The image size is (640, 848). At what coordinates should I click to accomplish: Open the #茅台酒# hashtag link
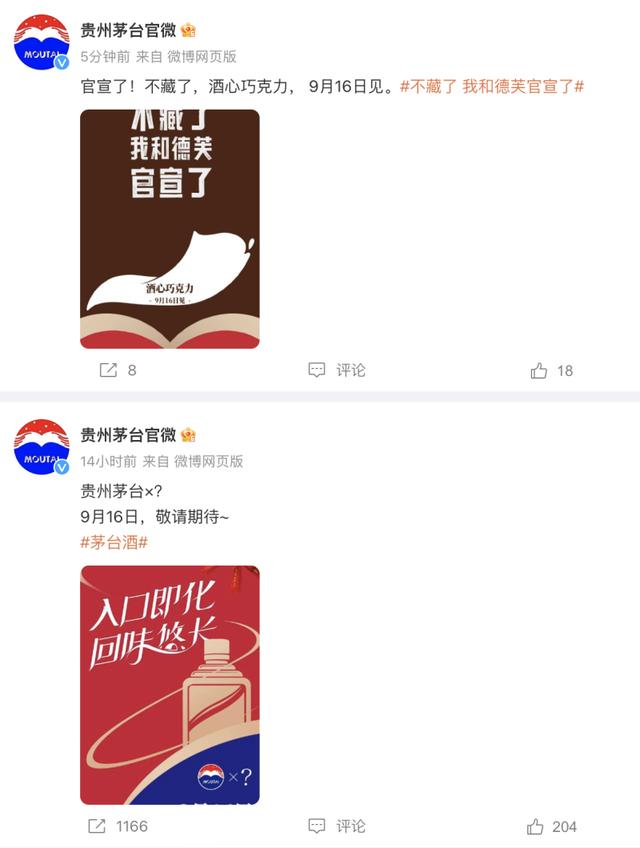(114, 541)
